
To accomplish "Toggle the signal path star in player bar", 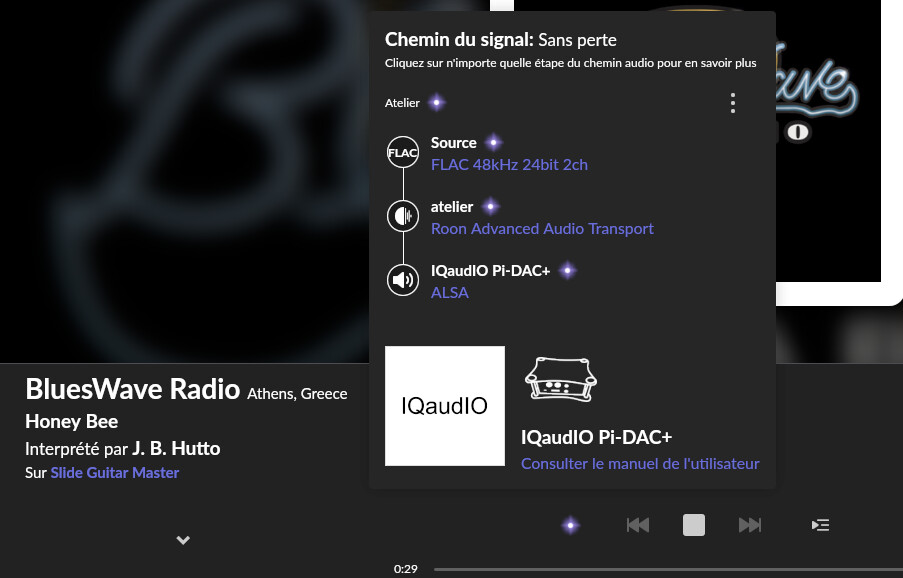I will [570, 525].
